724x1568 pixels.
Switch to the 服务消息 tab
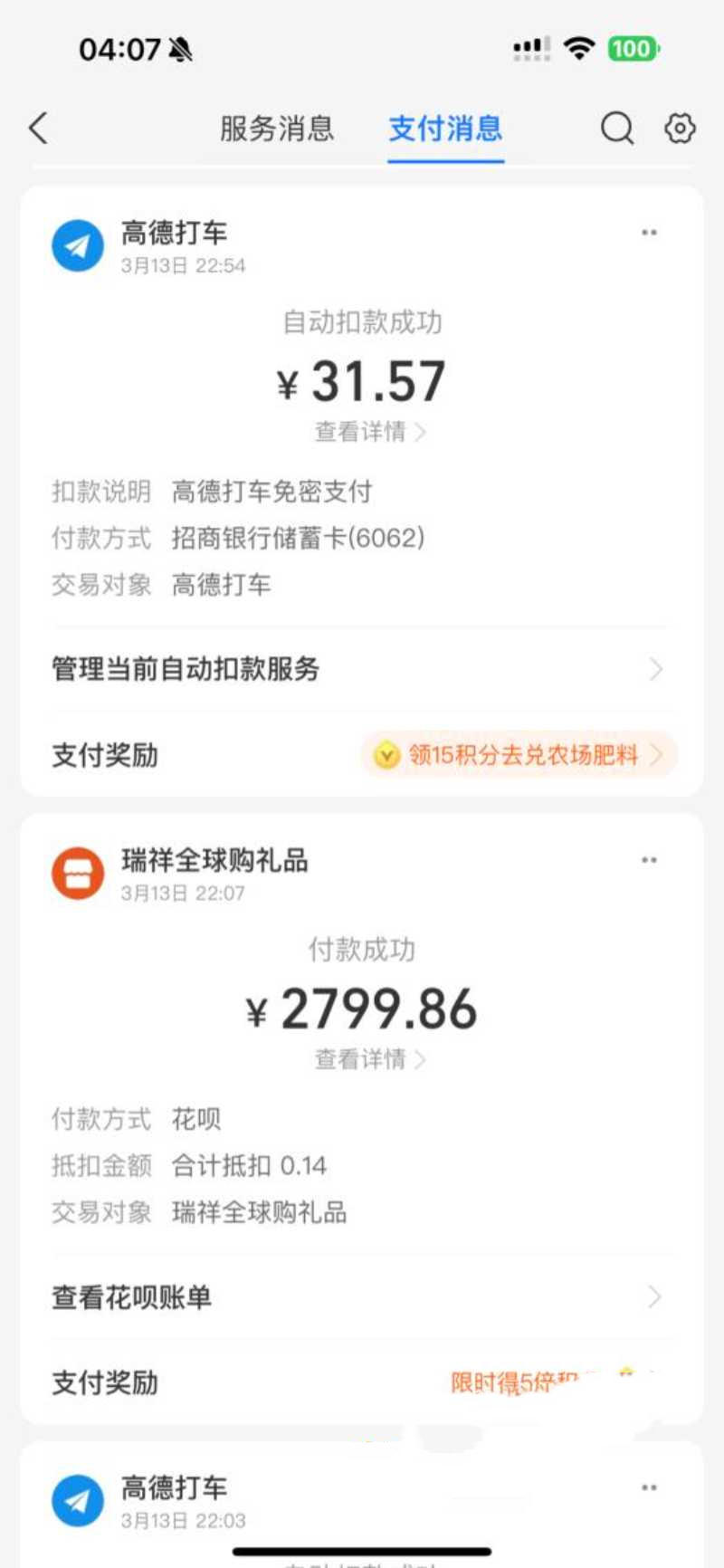tap(274, 129)
